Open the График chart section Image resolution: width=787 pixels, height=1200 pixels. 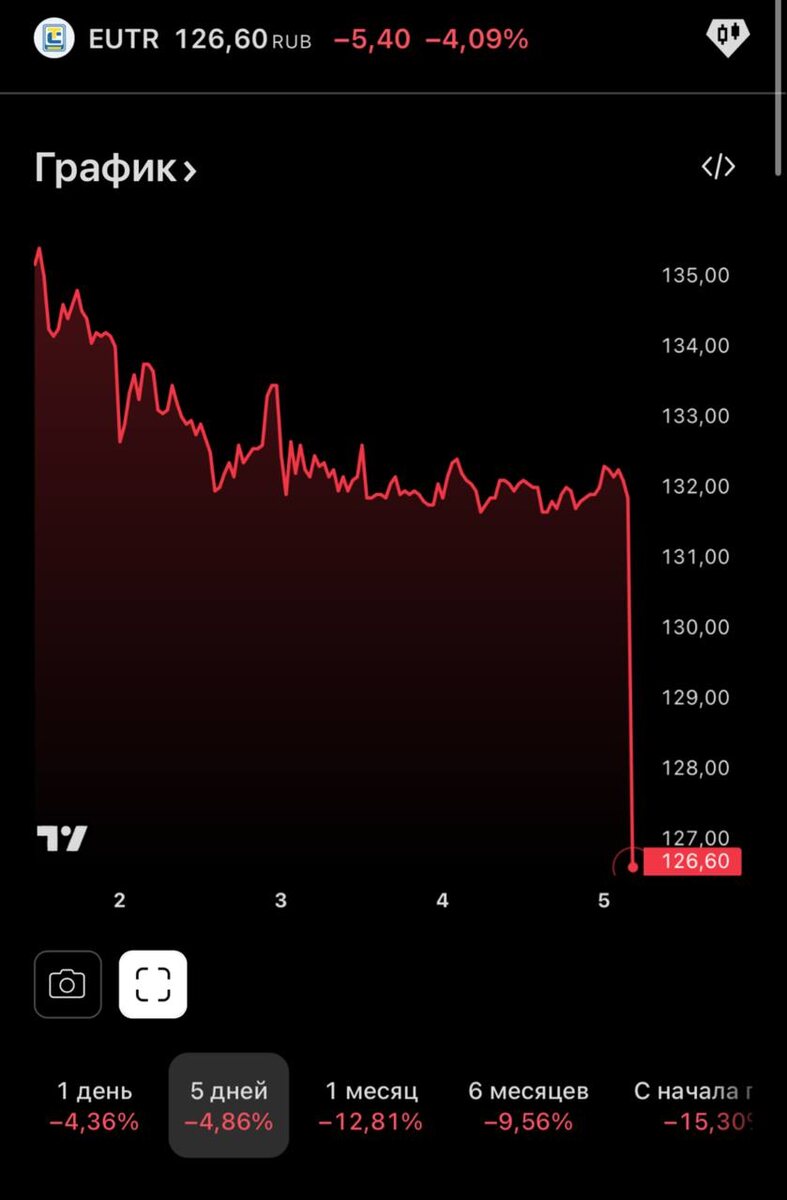[115, 168]
